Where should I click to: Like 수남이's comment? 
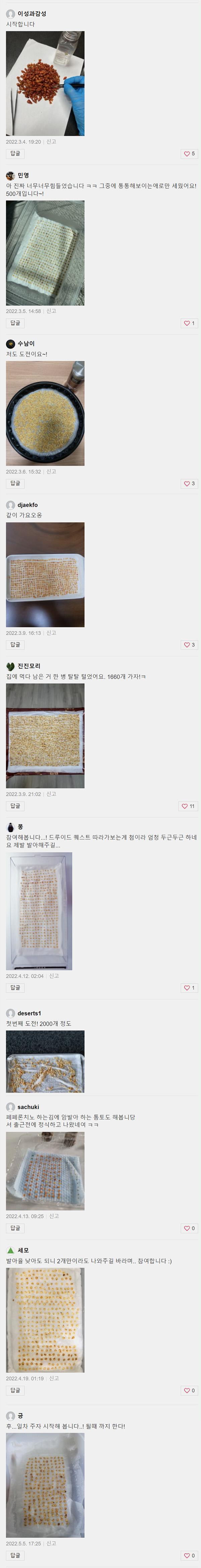(x=189, y=483)
